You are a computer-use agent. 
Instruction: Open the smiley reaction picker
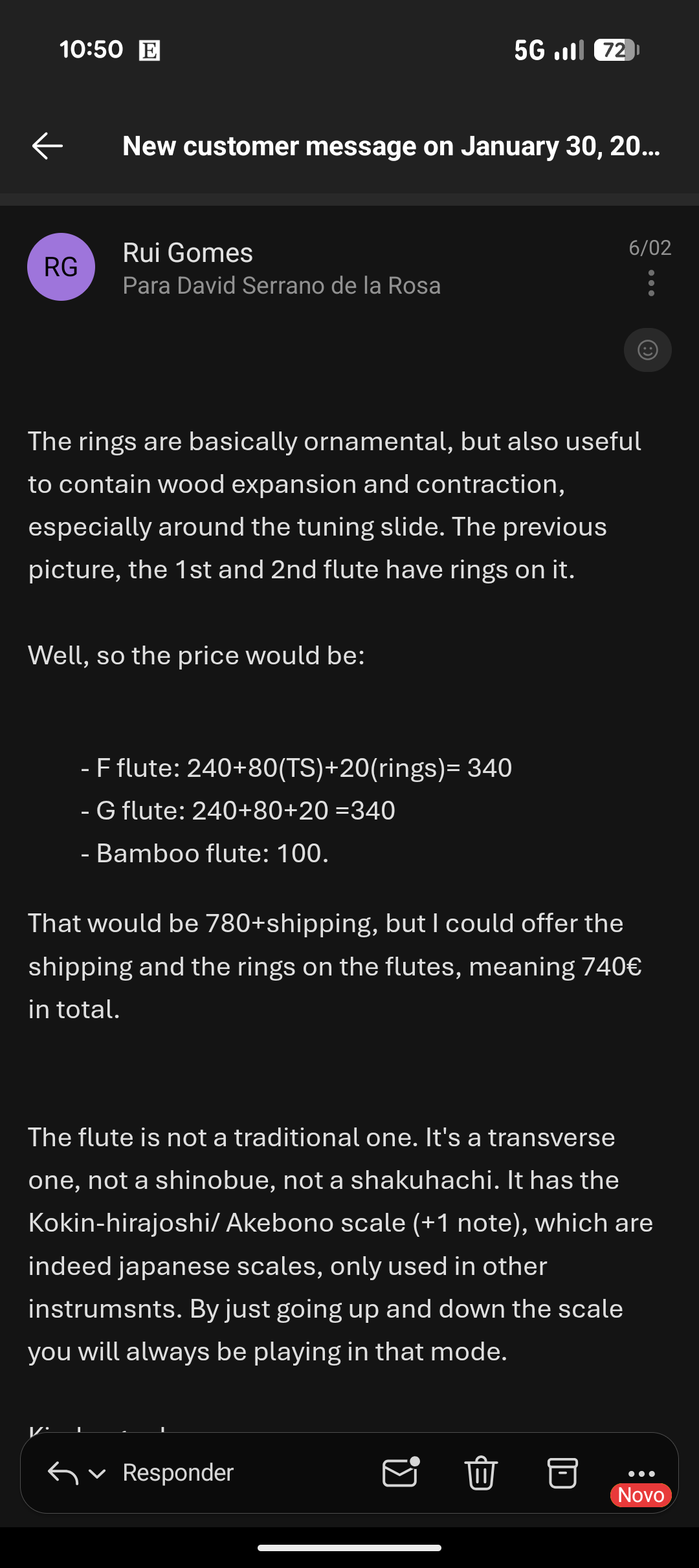647,349
